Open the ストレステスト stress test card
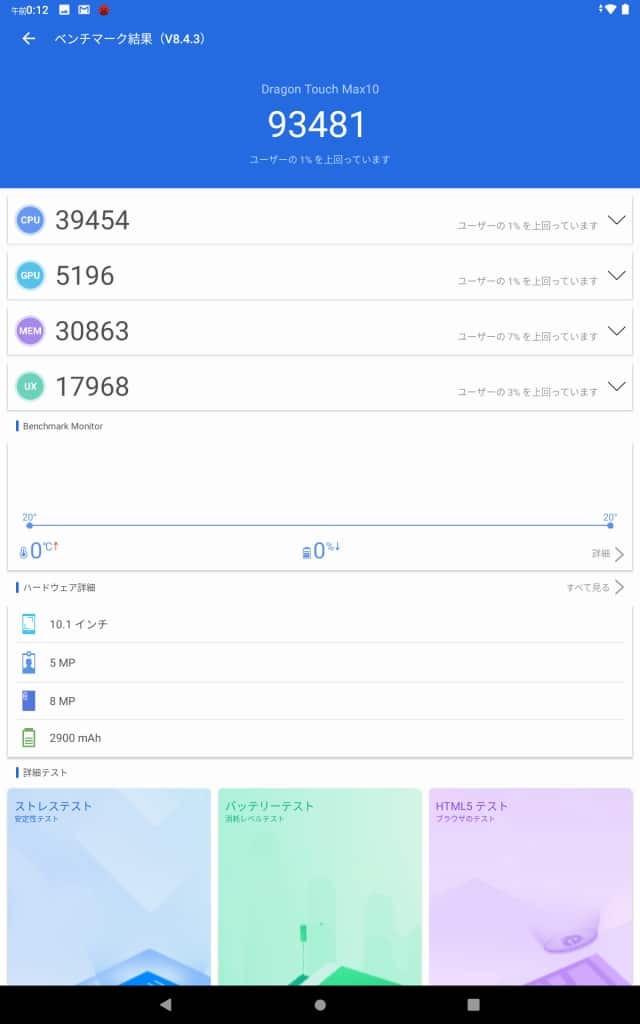 tap(109, 886)
